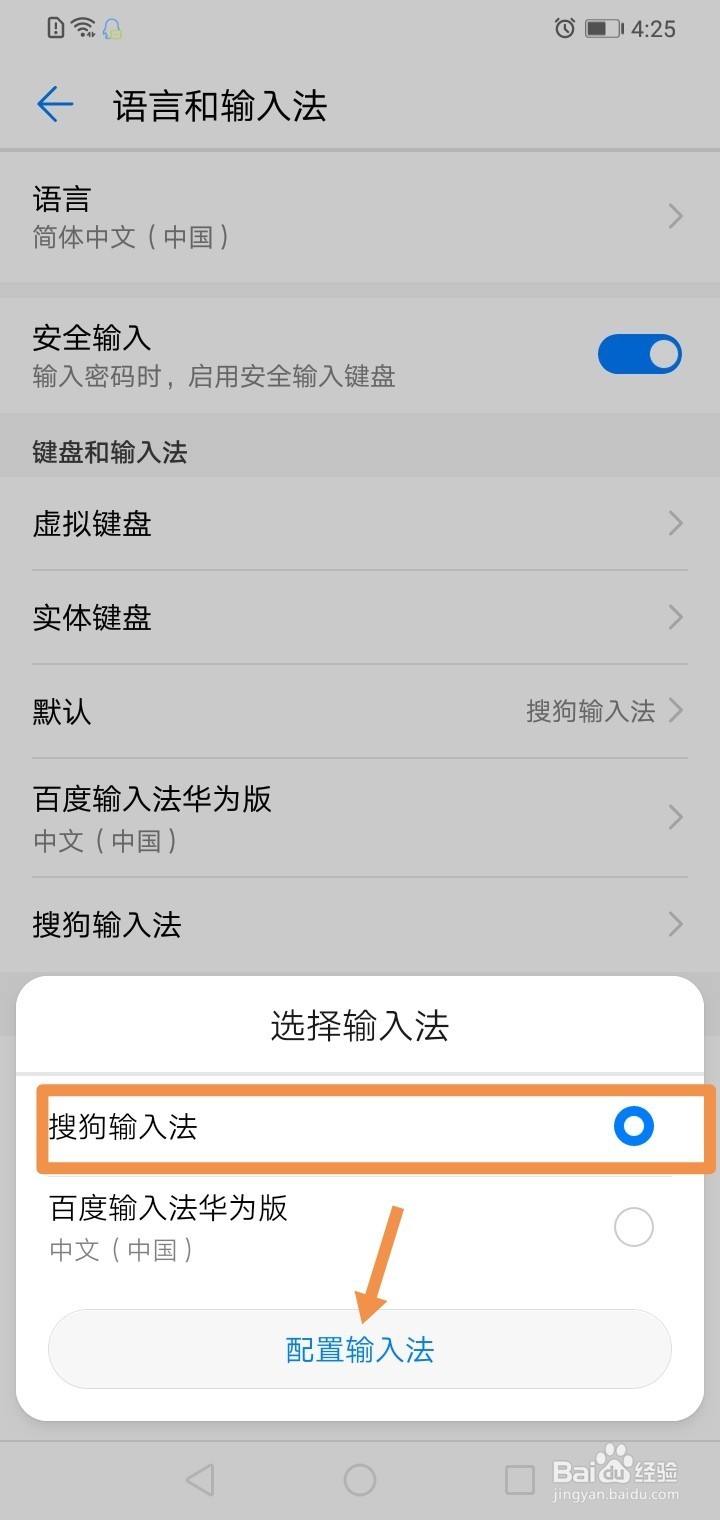Viewport: 720px width, 1520px height.
Task: Disable the 安全输入 secure input switch
Action: pos(640,354)
